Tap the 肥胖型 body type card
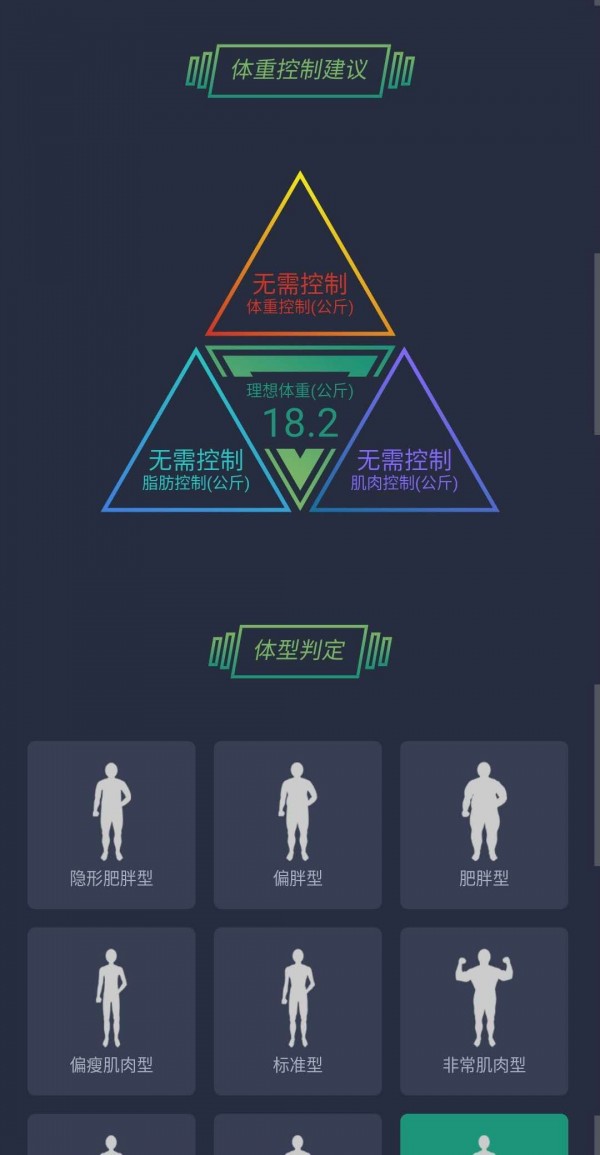 tap(484, 825)
